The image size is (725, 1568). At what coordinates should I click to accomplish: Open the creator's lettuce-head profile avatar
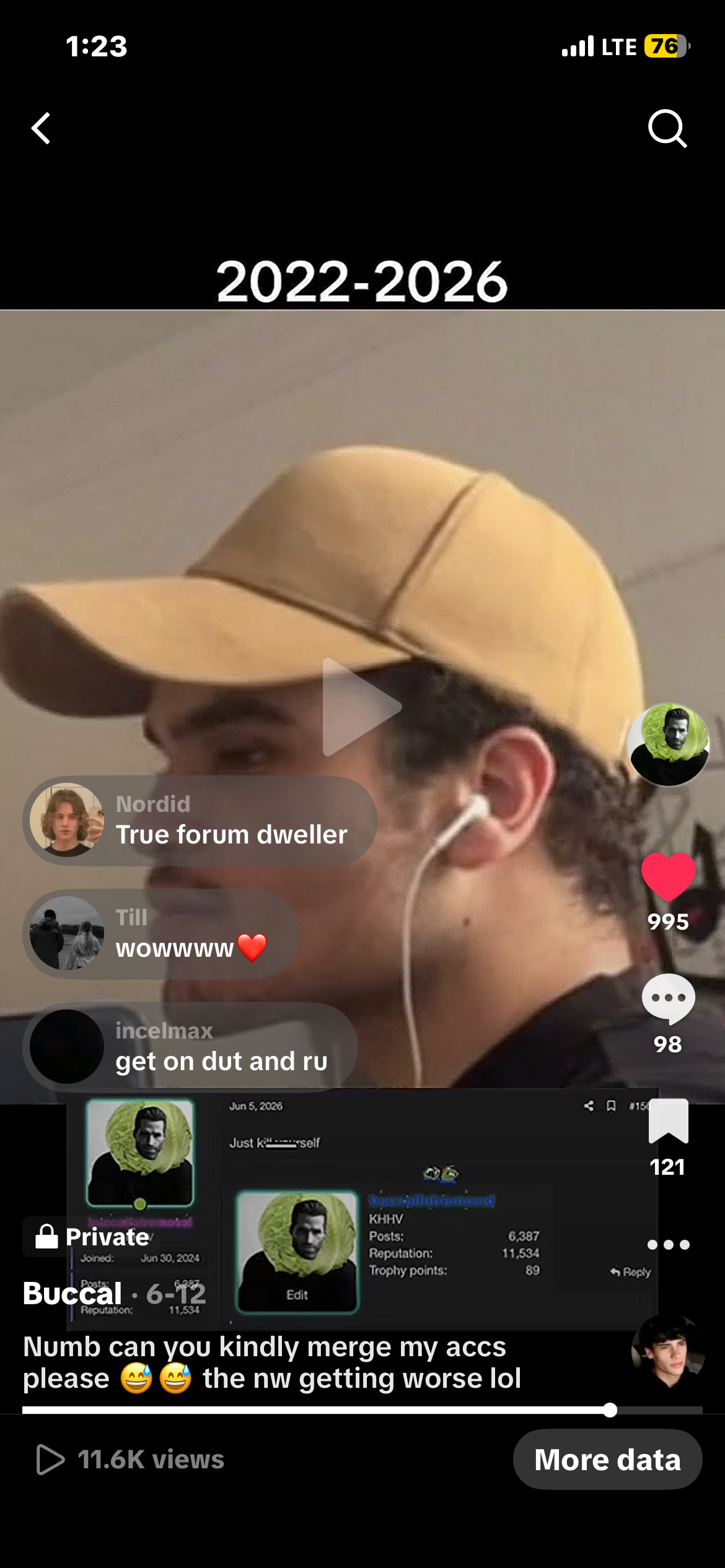tap(669, 744)
